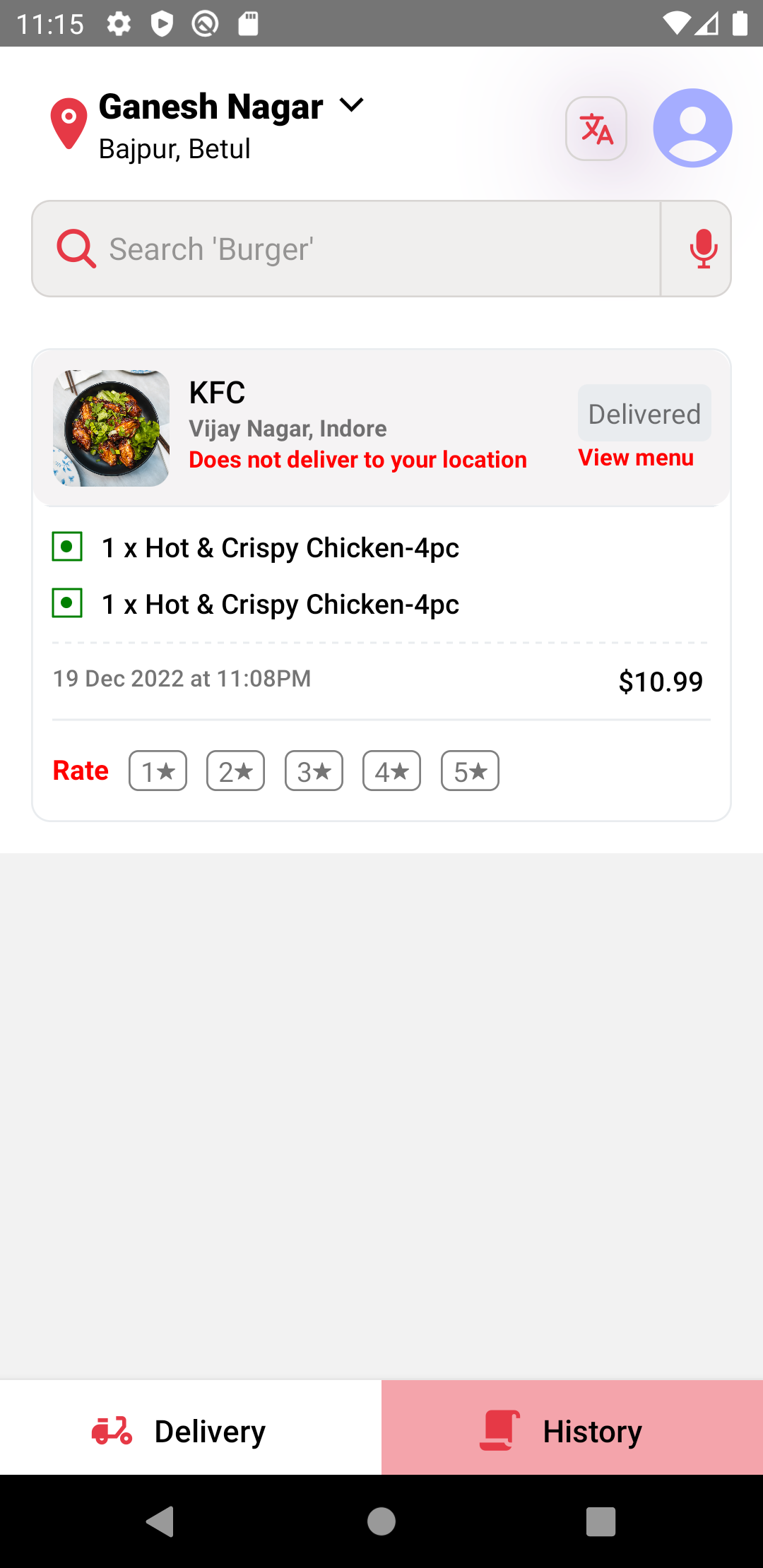Tap the delivery scooter icon
763x1568 pixels.
click(x=112, y=1430)
